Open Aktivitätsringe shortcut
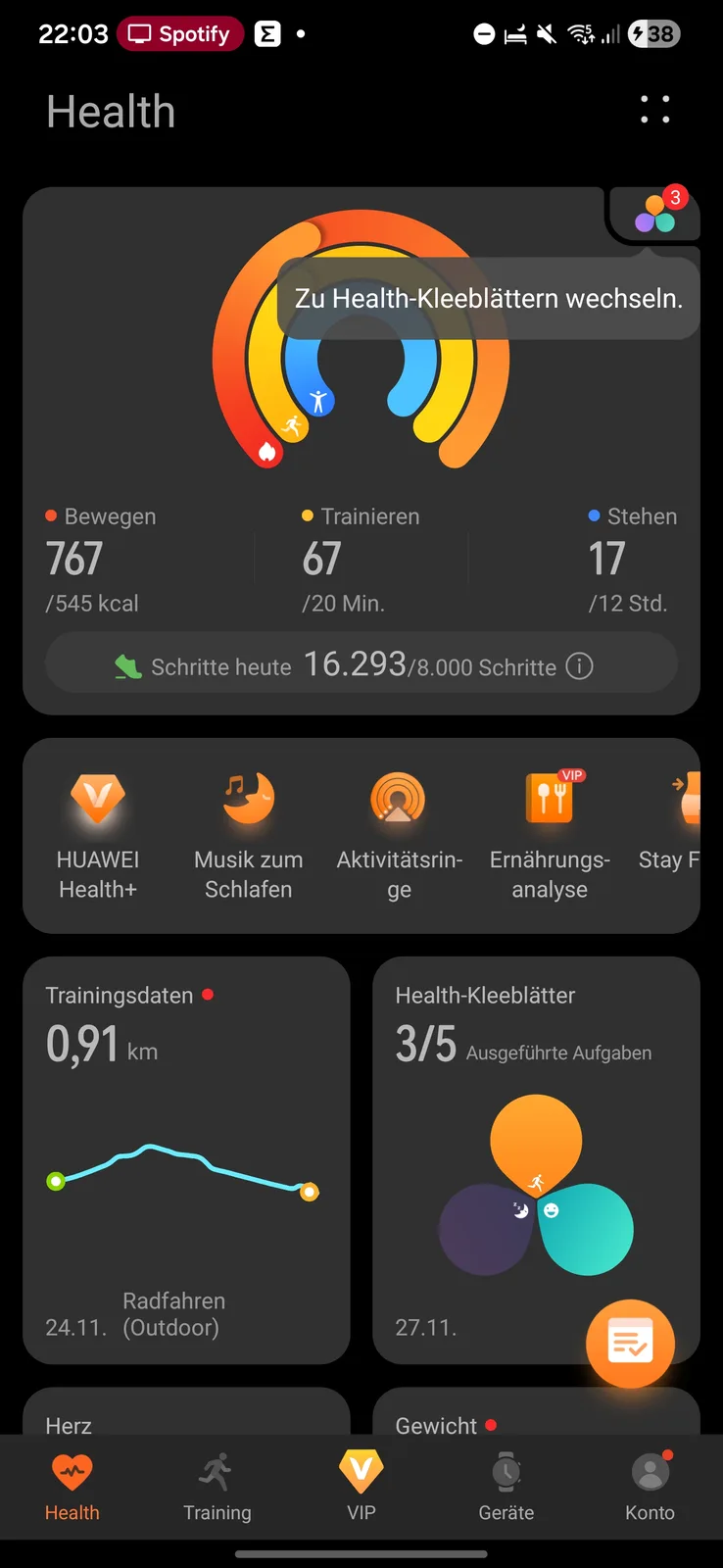Screen dimensions: 723x1568 pyautogui.click(x=399, y=833)
